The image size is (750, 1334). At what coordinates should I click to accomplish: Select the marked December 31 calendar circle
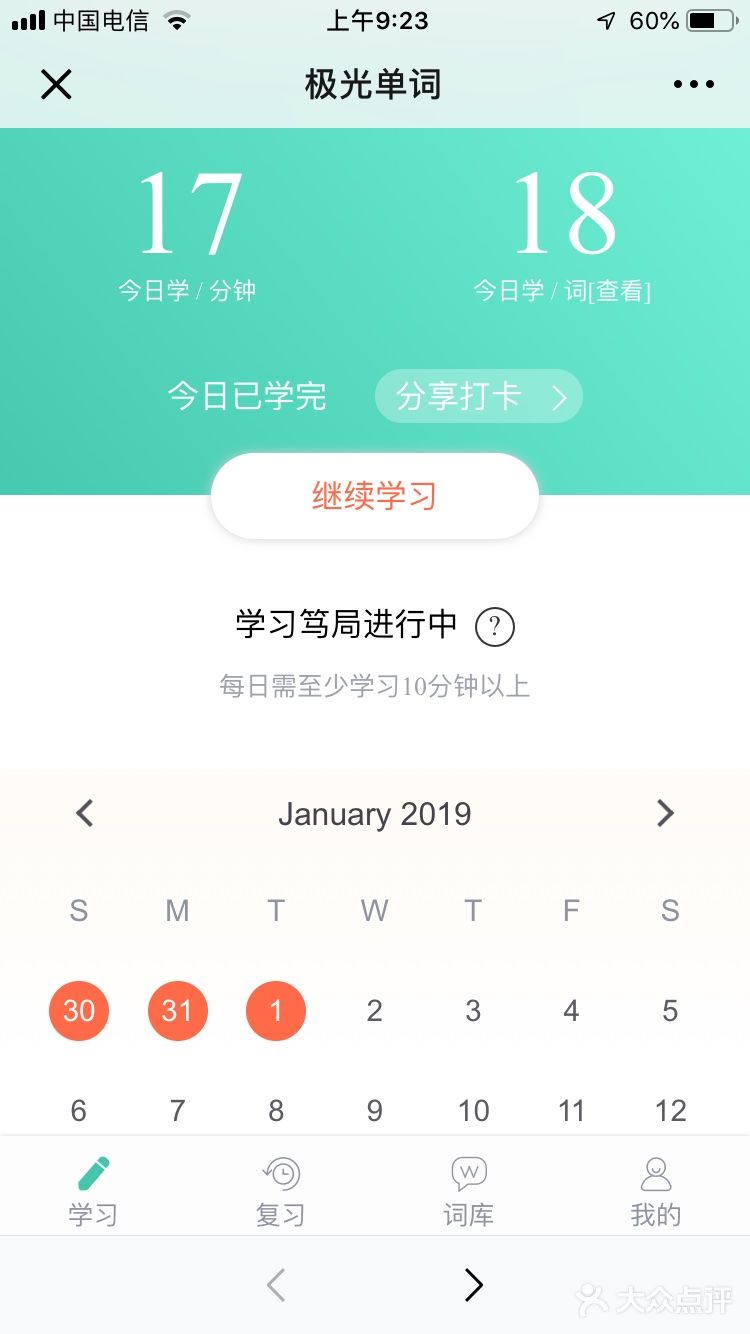(177, 1010)
